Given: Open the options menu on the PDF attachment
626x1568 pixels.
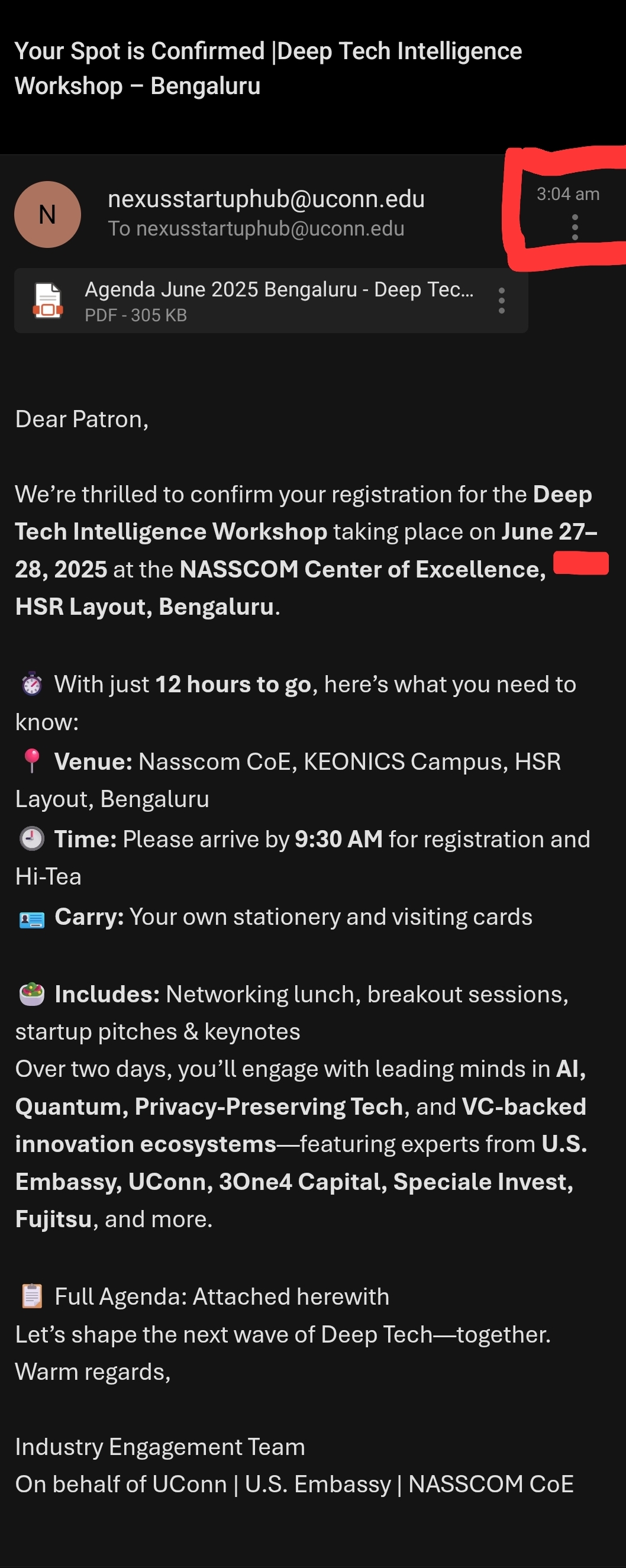Looking at the screenshot, I should pyautogui.click(x=501, y=301).
